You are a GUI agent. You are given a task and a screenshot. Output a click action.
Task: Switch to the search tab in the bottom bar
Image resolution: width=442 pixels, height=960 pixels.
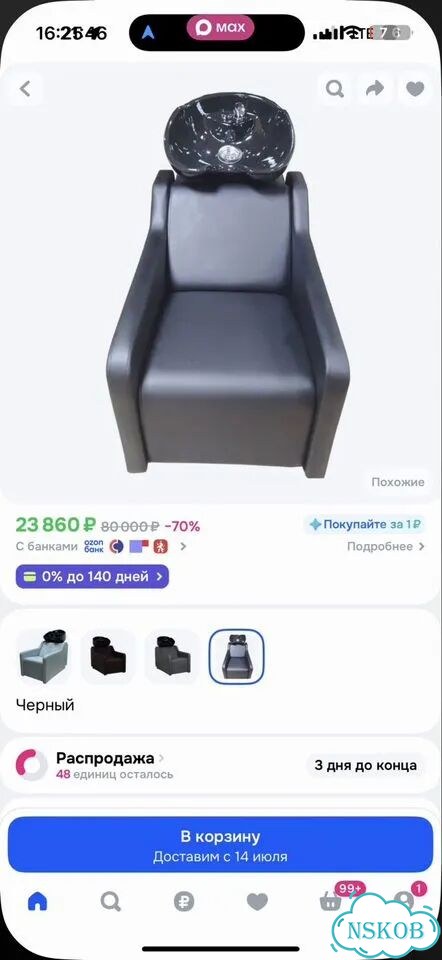coord(111,901)
